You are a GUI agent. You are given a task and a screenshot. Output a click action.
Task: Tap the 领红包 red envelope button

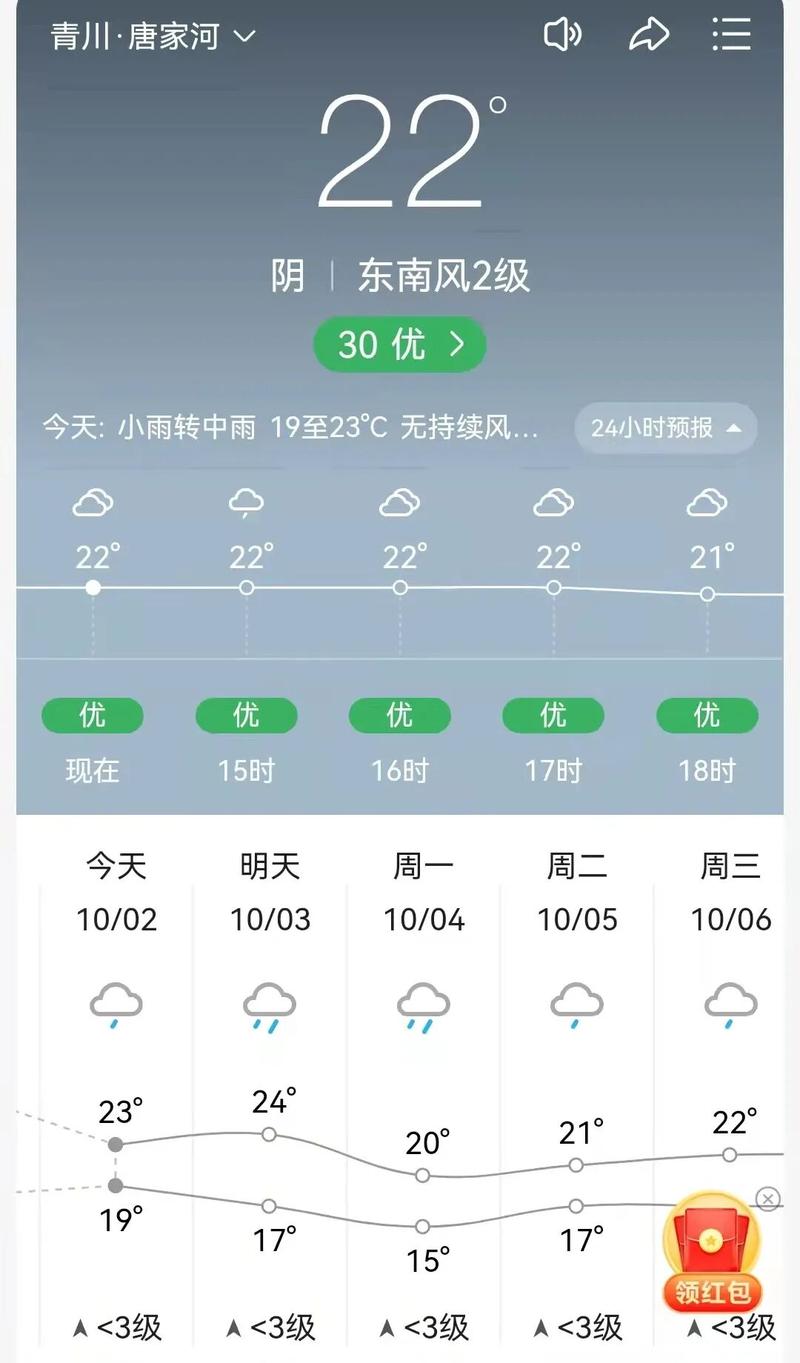click(711, 1290)
